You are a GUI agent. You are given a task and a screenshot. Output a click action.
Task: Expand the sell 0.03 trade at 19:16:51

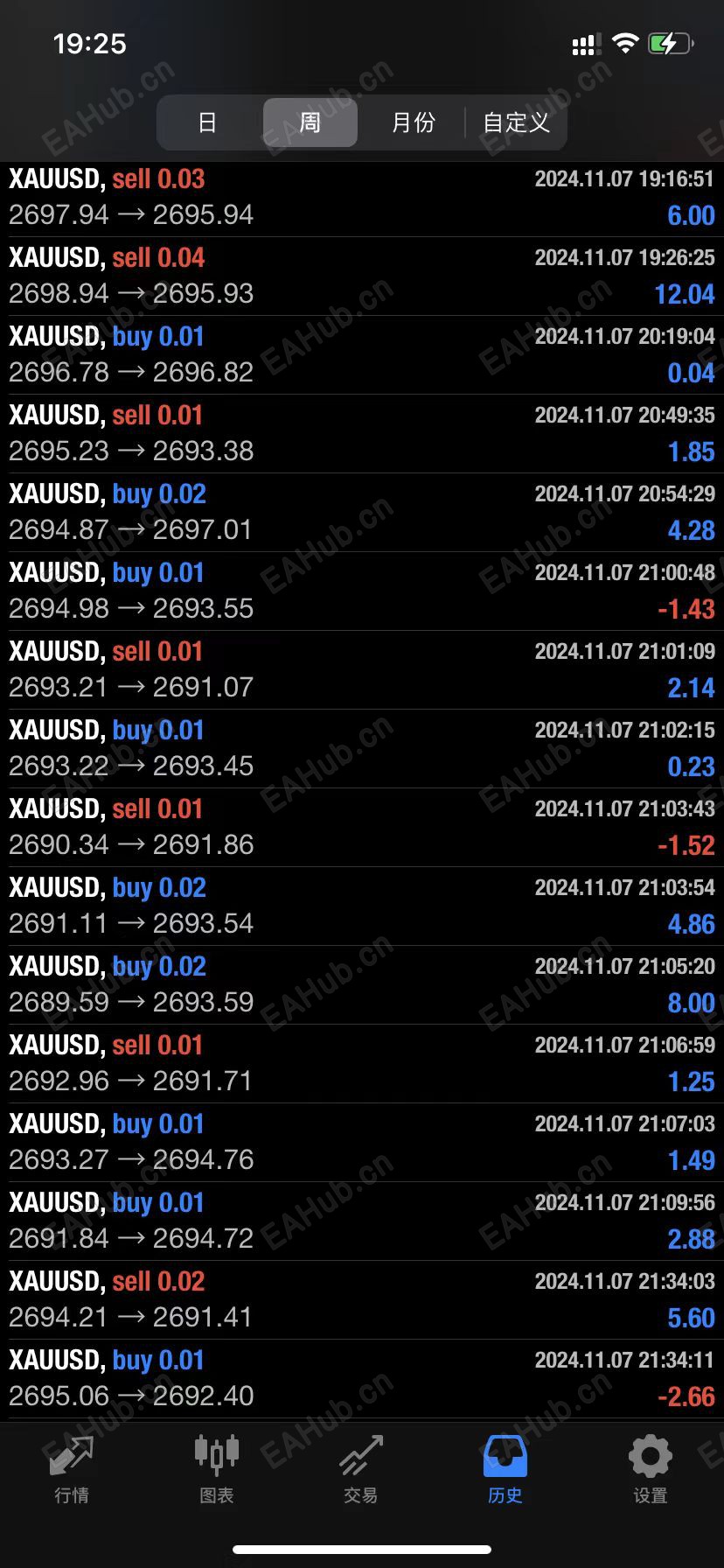[362, 198]
